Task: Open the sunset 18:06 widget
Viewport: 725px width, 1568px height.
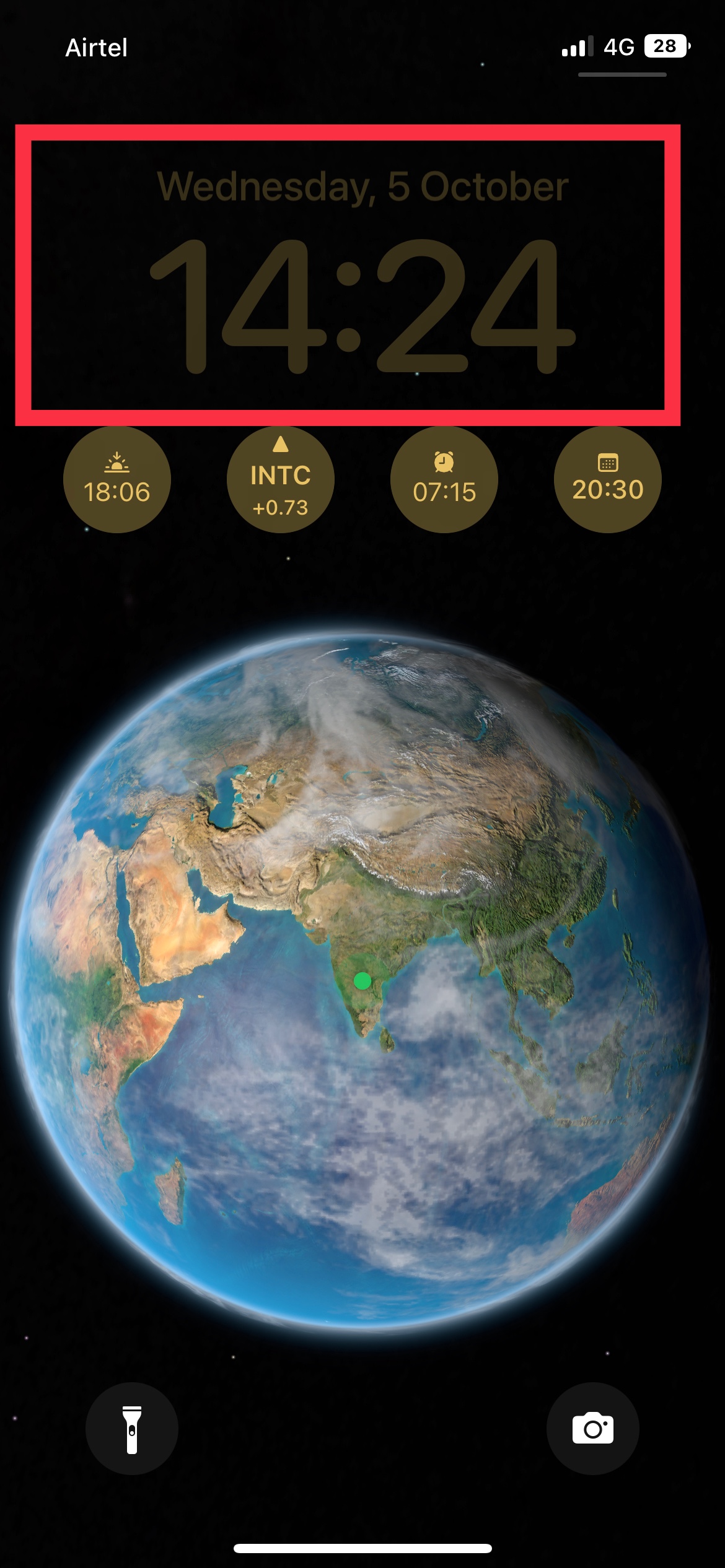Action: coord(117,480)
